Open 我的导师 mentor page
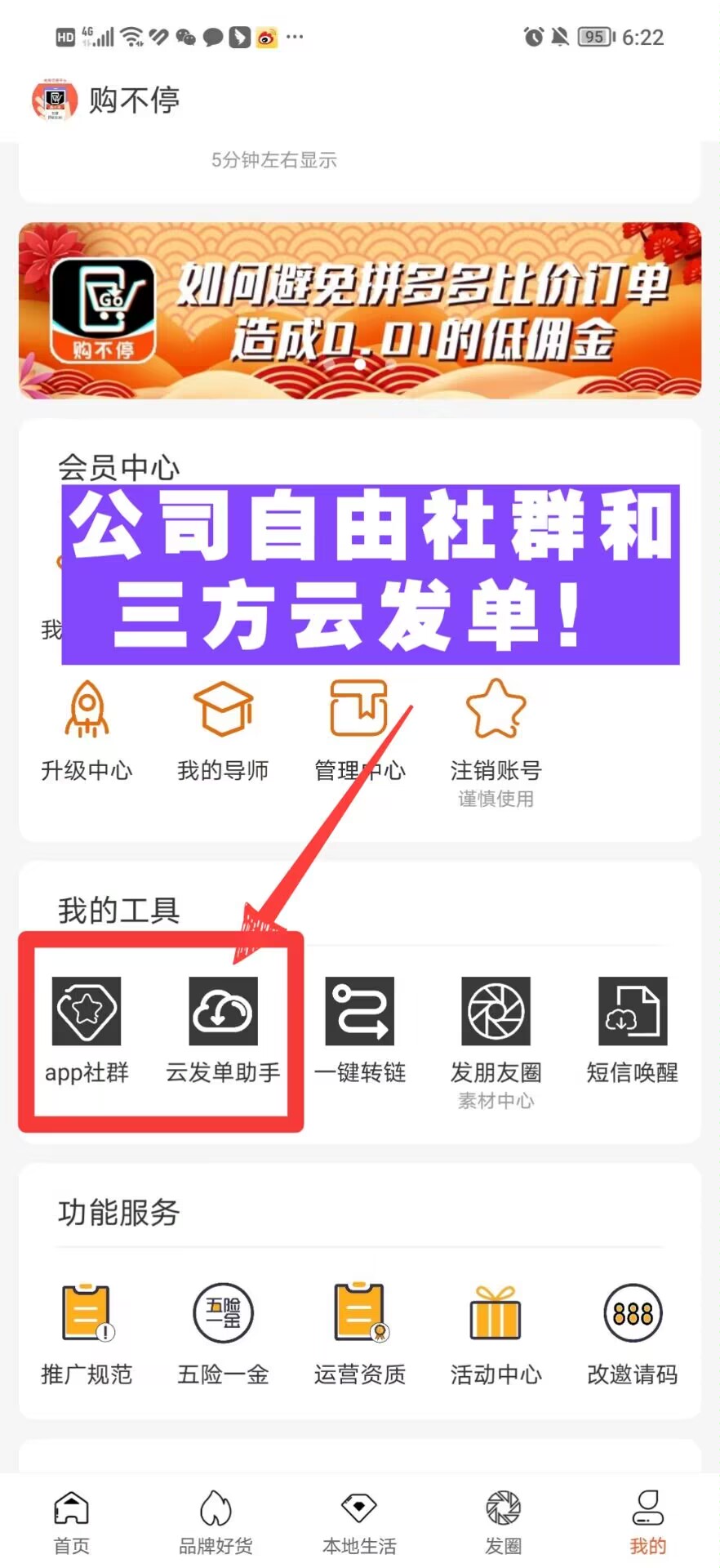The height and width of the screenshot is (1568, 720). (x=223, y=729)
